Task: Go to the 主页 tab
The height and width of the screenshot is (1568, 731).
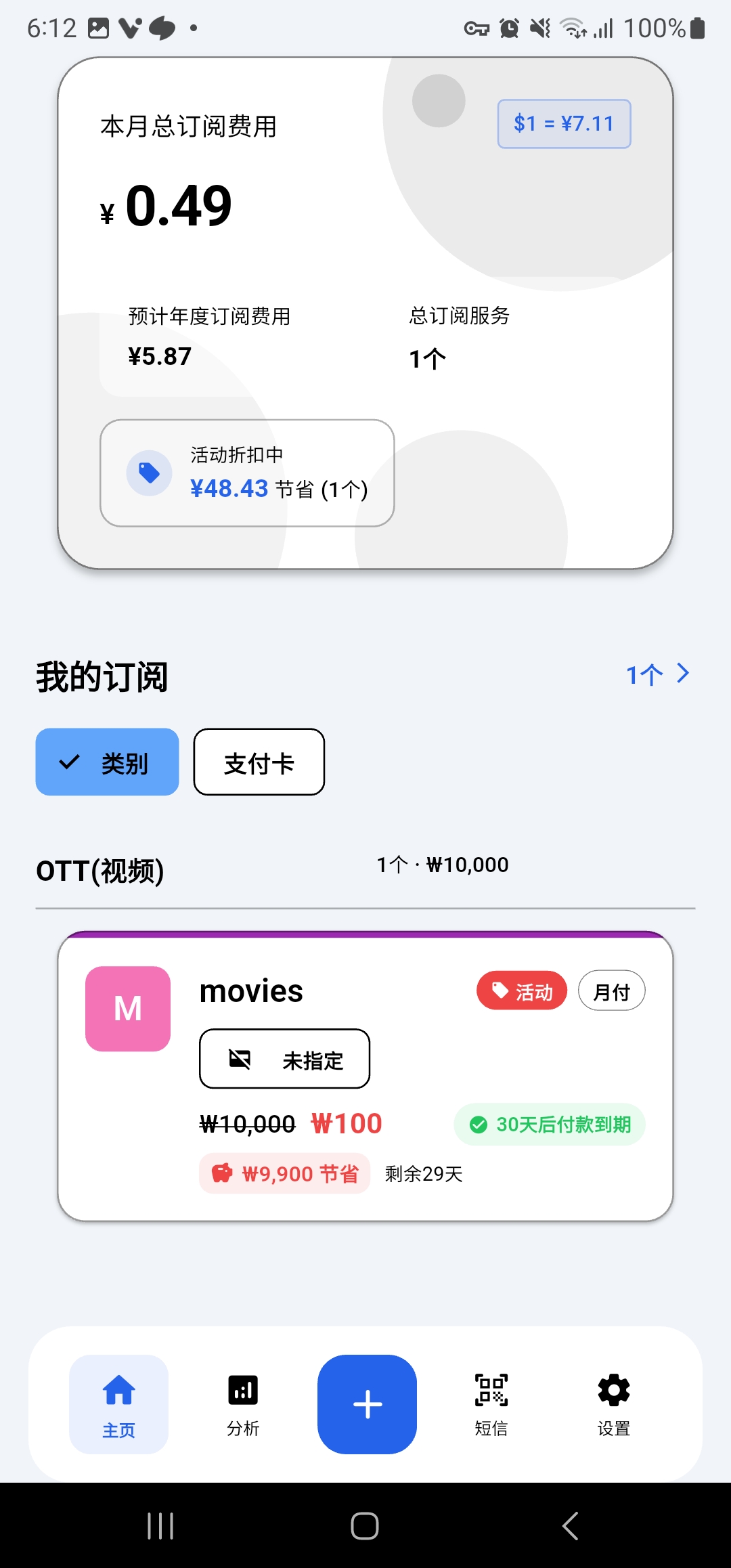Action: (x=118, y=1404)
